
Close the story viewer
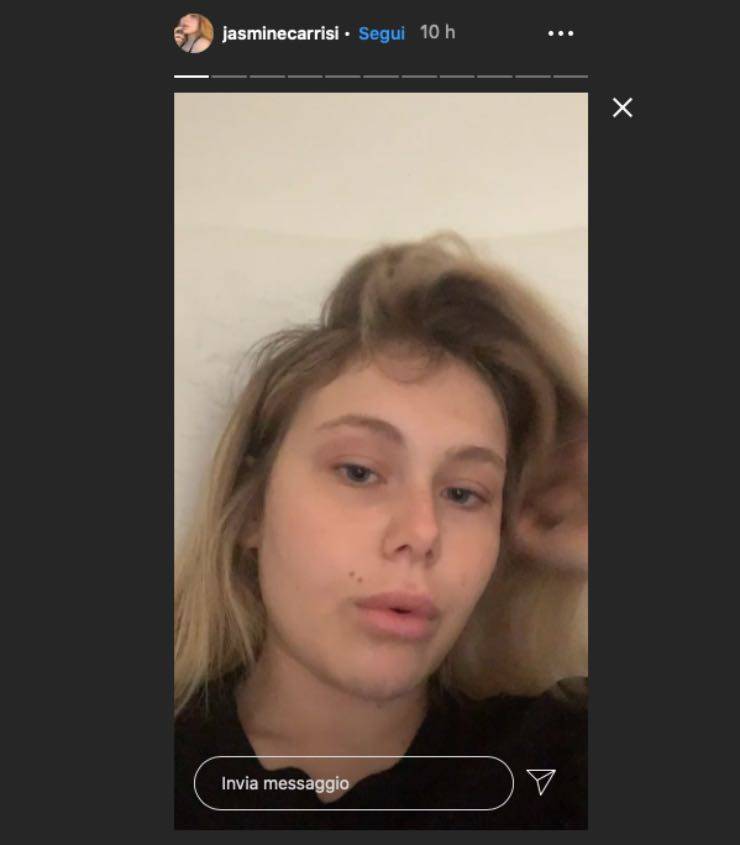(622, 108)
